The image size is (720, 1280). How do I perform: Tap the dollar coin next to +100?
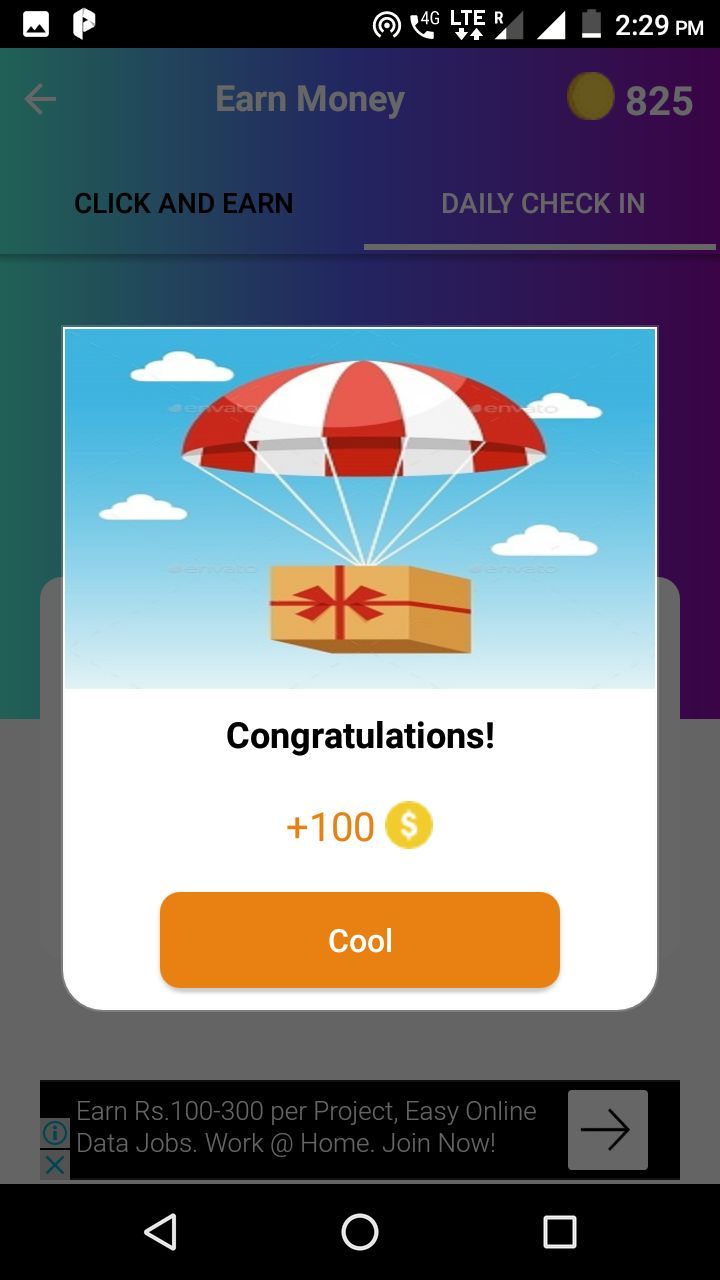(x=406, y=825)
